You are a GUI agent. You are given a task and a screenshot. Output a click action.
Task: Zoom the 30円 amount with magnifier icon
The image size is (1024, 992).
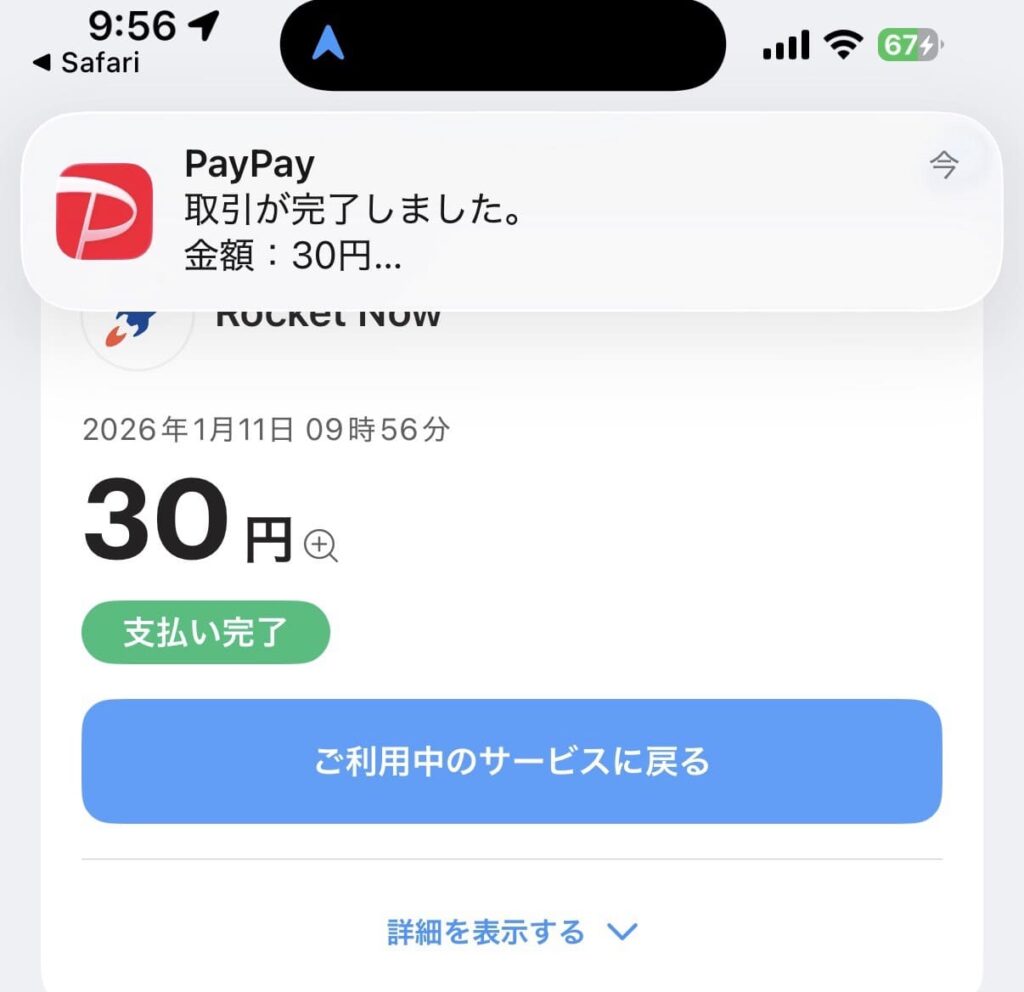[321, 546]
